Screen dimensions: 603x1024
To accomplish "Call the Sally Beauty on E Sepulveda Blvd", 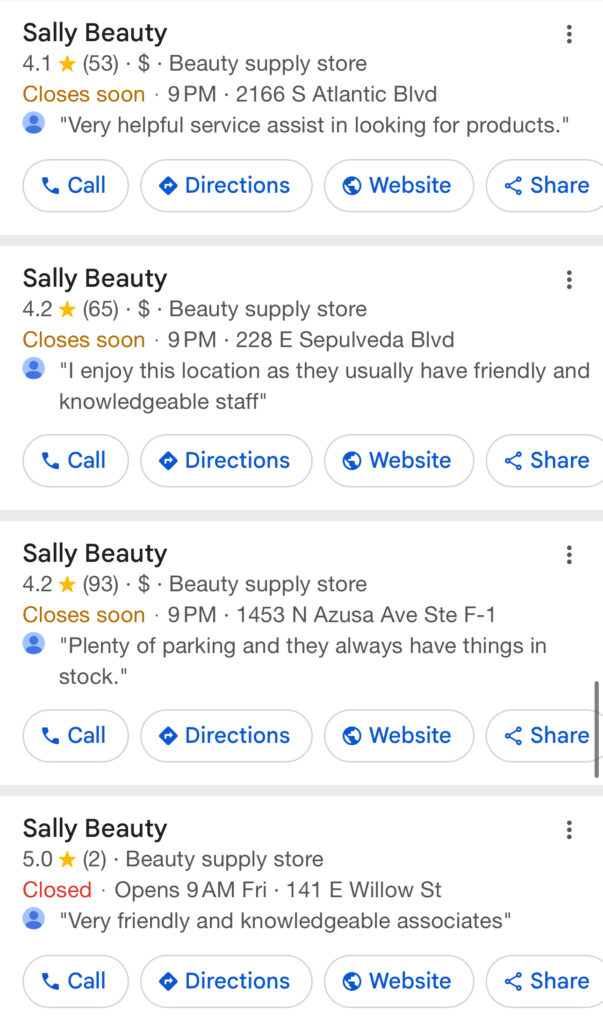I will (75, 460).
